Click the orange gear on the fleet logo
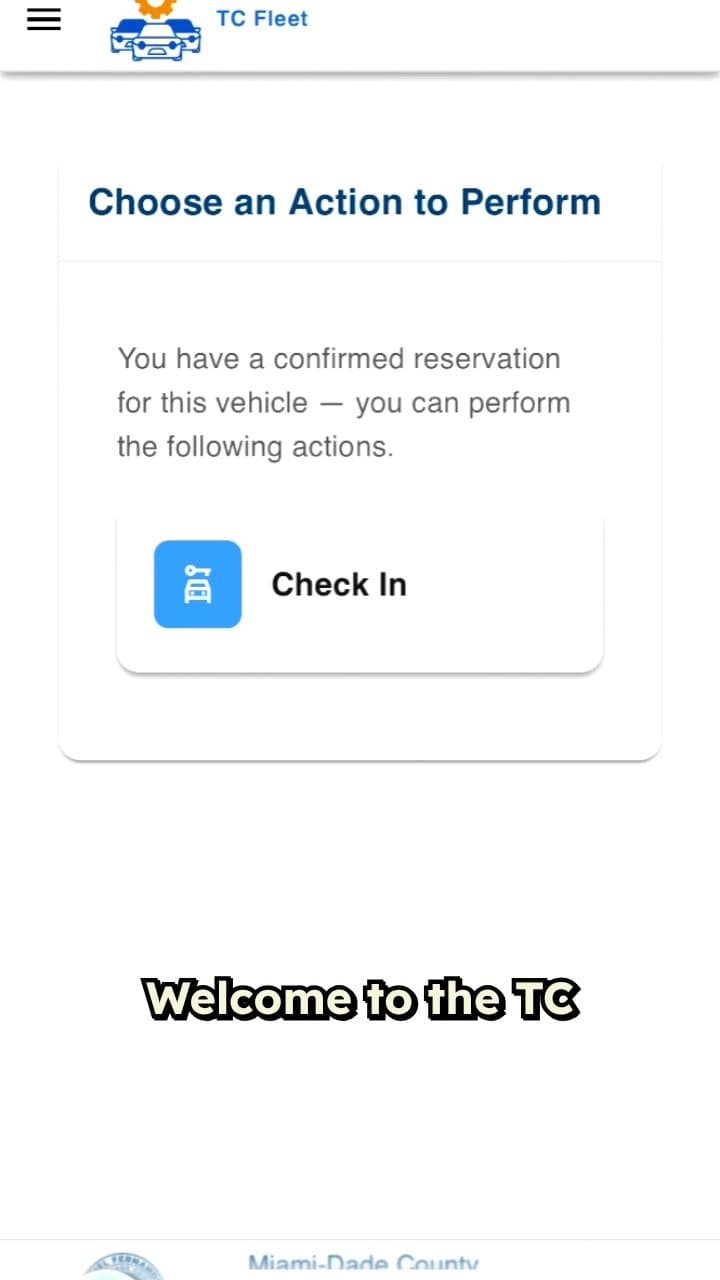This screenshot has width=720, height=1280. coord(157,5)
